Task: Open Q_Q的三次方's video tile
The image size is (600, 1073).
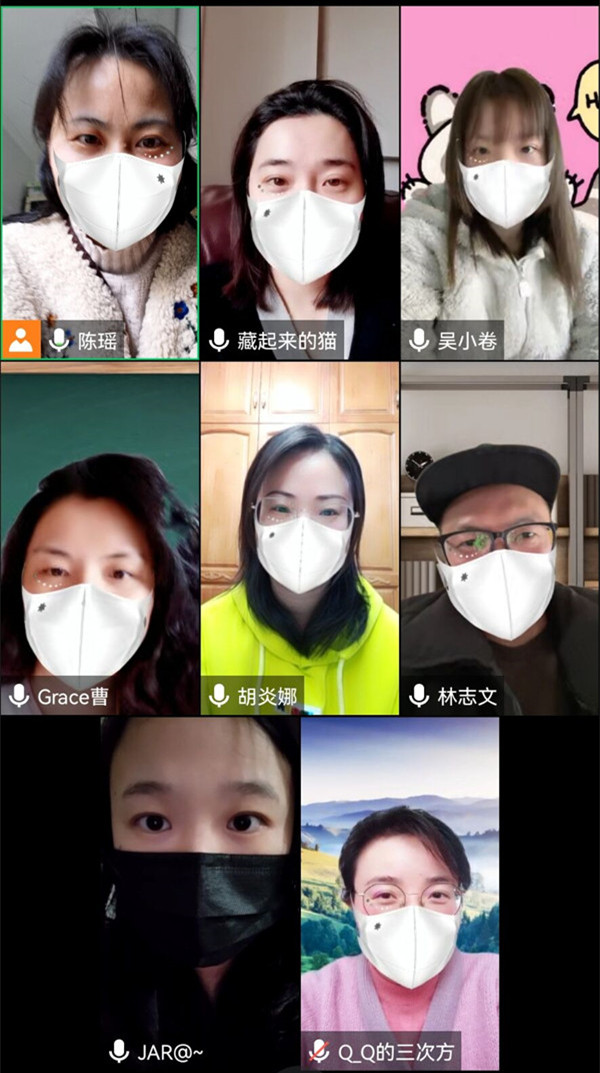Action: pos(400,893)
